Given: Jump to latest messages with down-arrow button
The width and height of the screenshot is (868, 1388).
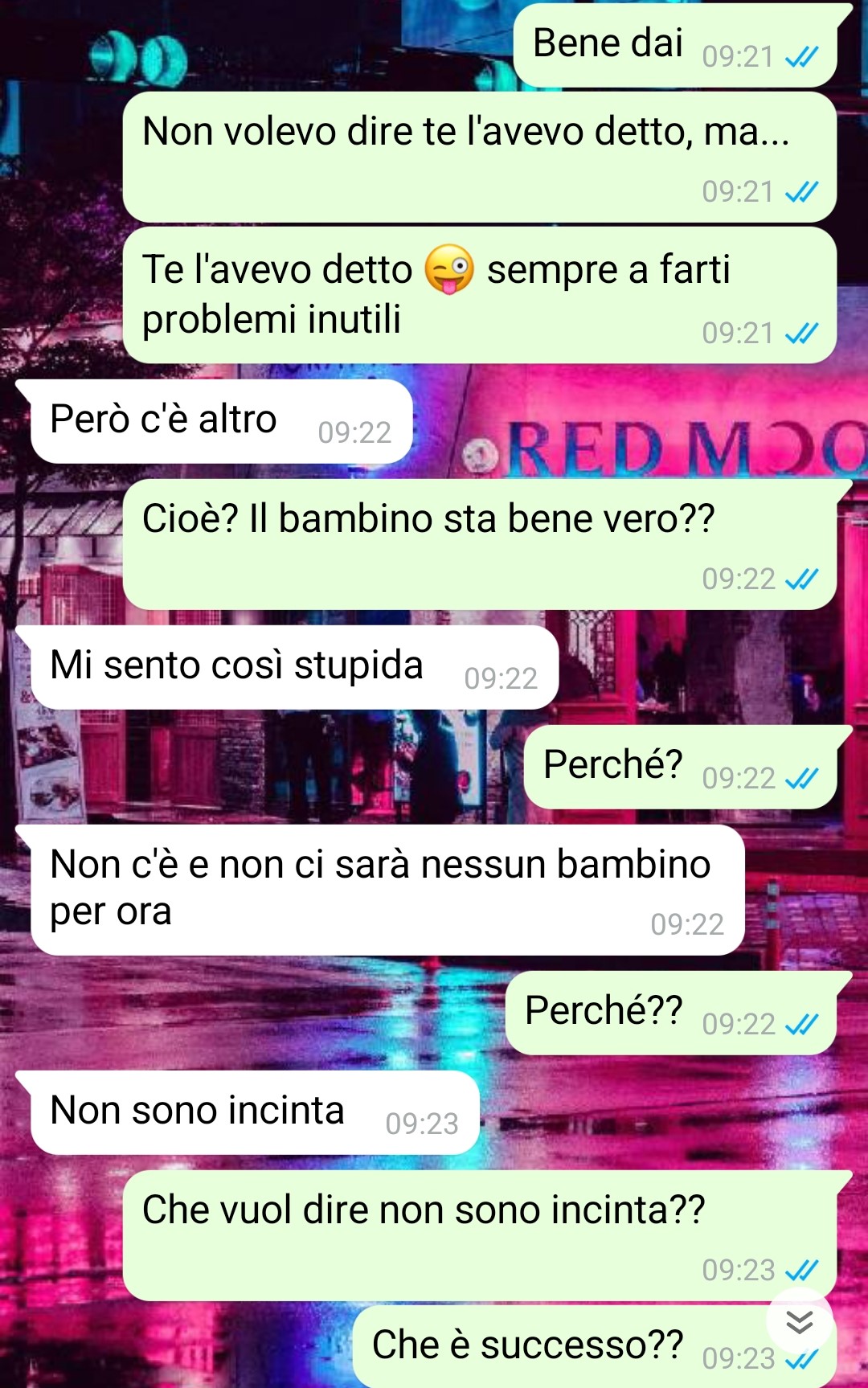Looking at the screenshot, I should pyautogui.click(x=799, y=1321).
